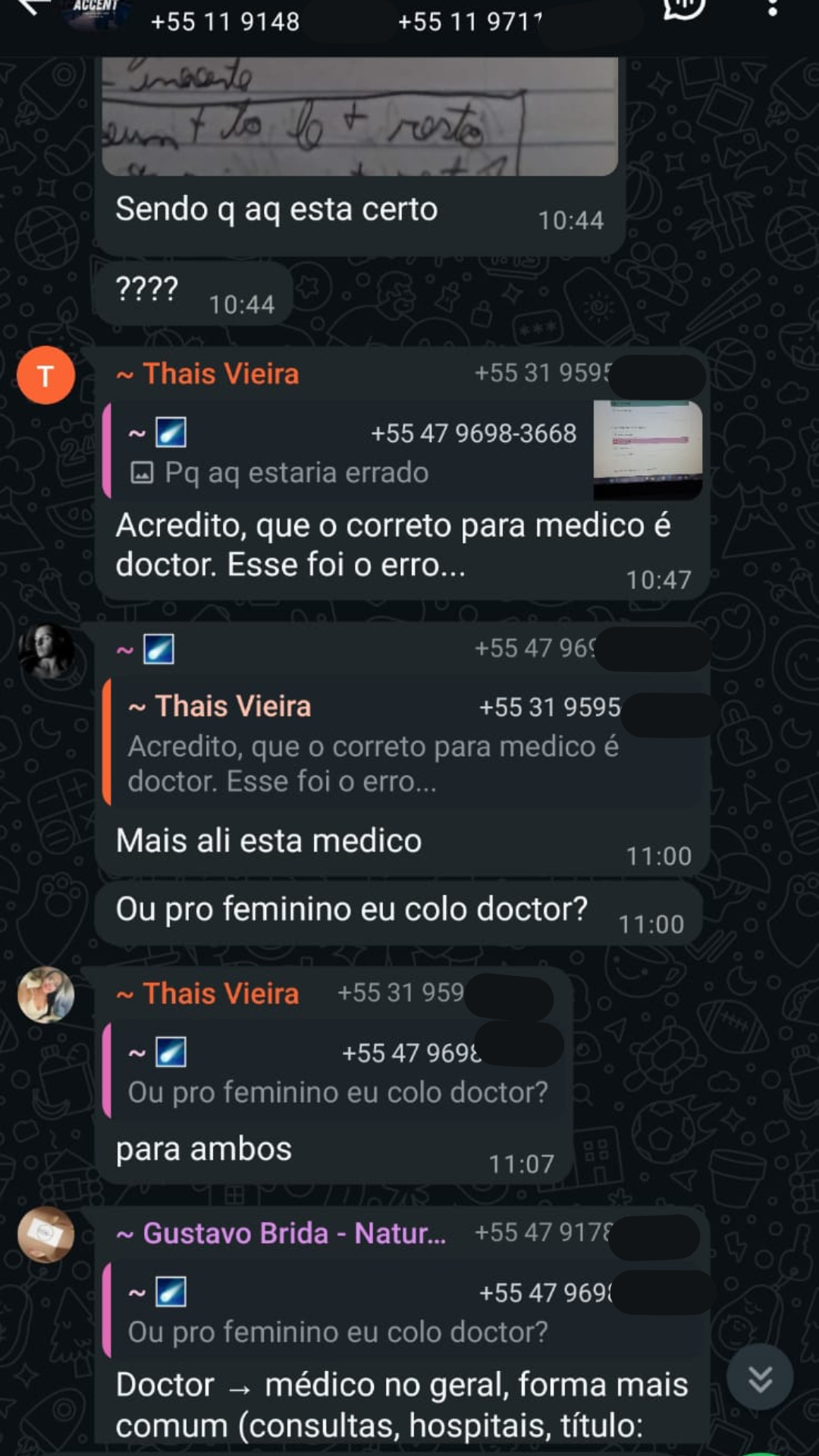Viewport: 819px width, 1456px height.
Task: Open Gustavo Brida's profile picture
Action: point(45,1235)
